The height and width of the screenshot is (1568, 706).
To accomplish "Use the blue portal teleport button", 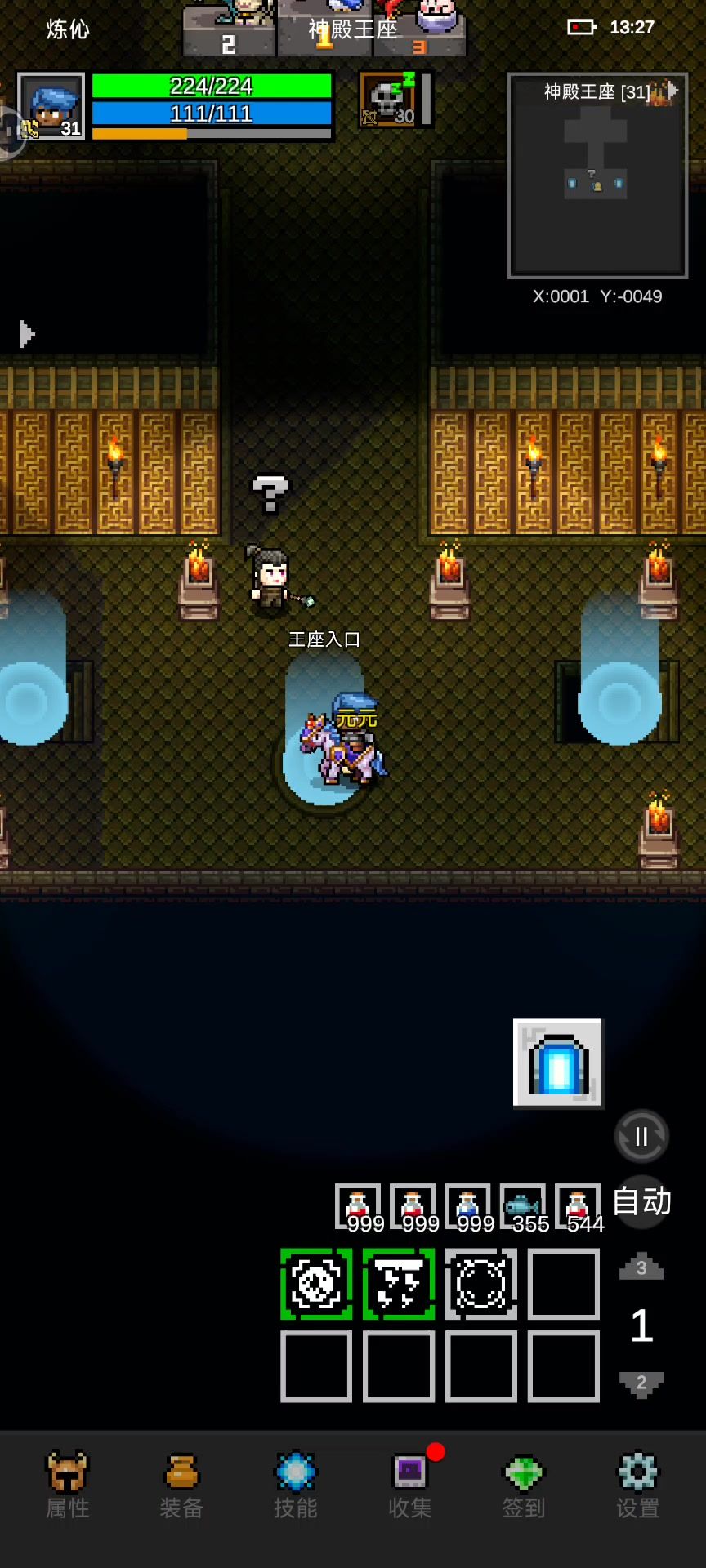I will 558,1062.
